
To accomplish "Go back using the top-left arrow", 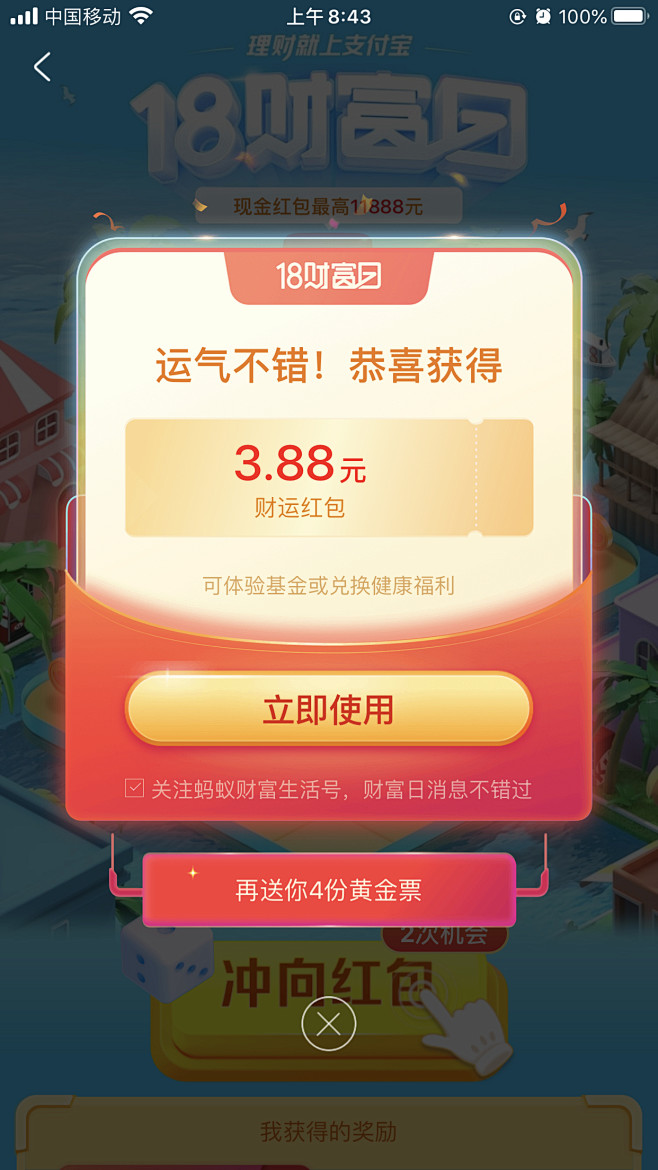I will click(42, 67).
